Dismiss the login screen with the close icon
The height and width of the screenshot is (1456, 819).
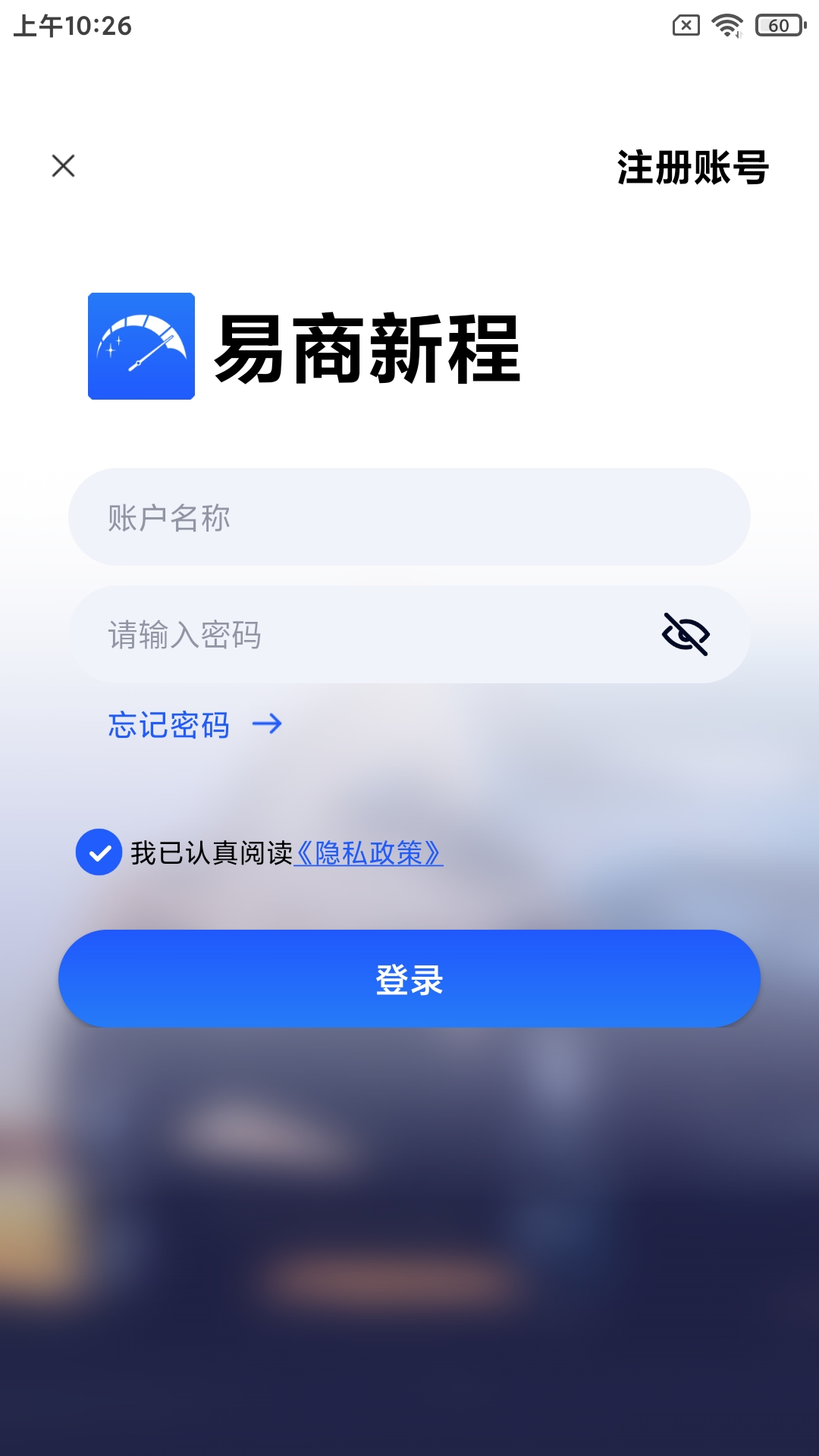pos(63,167)
